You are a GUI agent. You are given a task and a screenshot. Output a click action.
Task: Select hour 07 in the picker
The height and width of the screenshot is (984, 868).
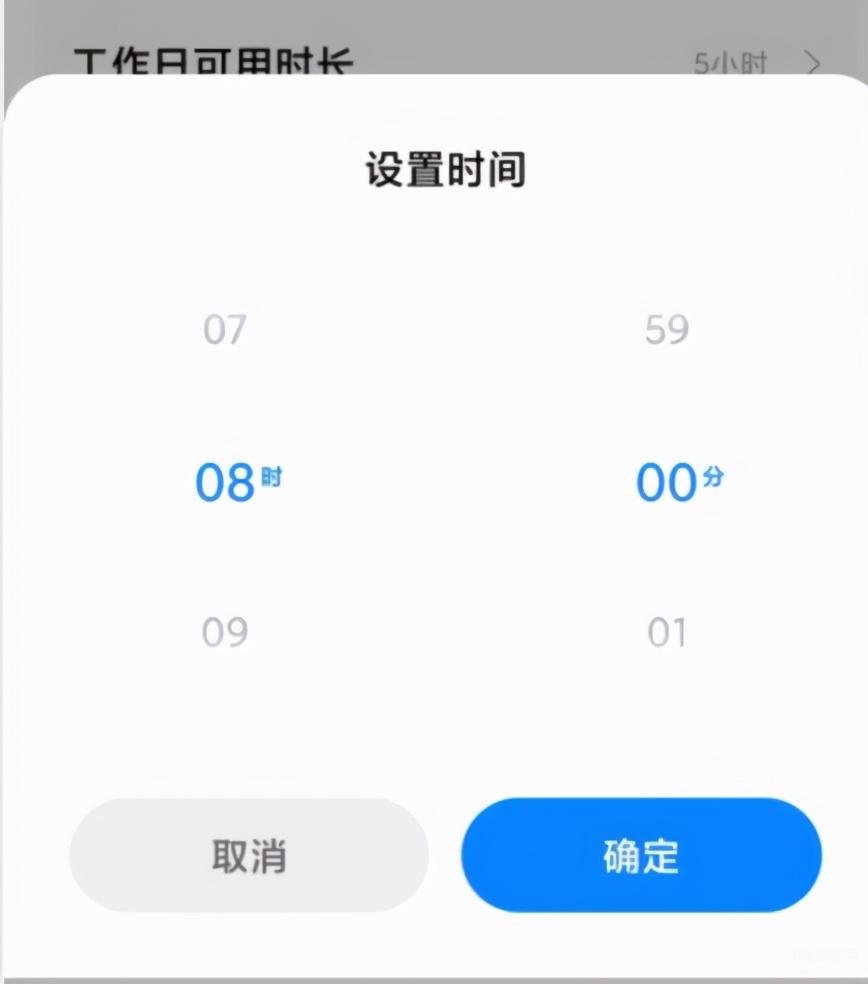click(x=224, y=329)
